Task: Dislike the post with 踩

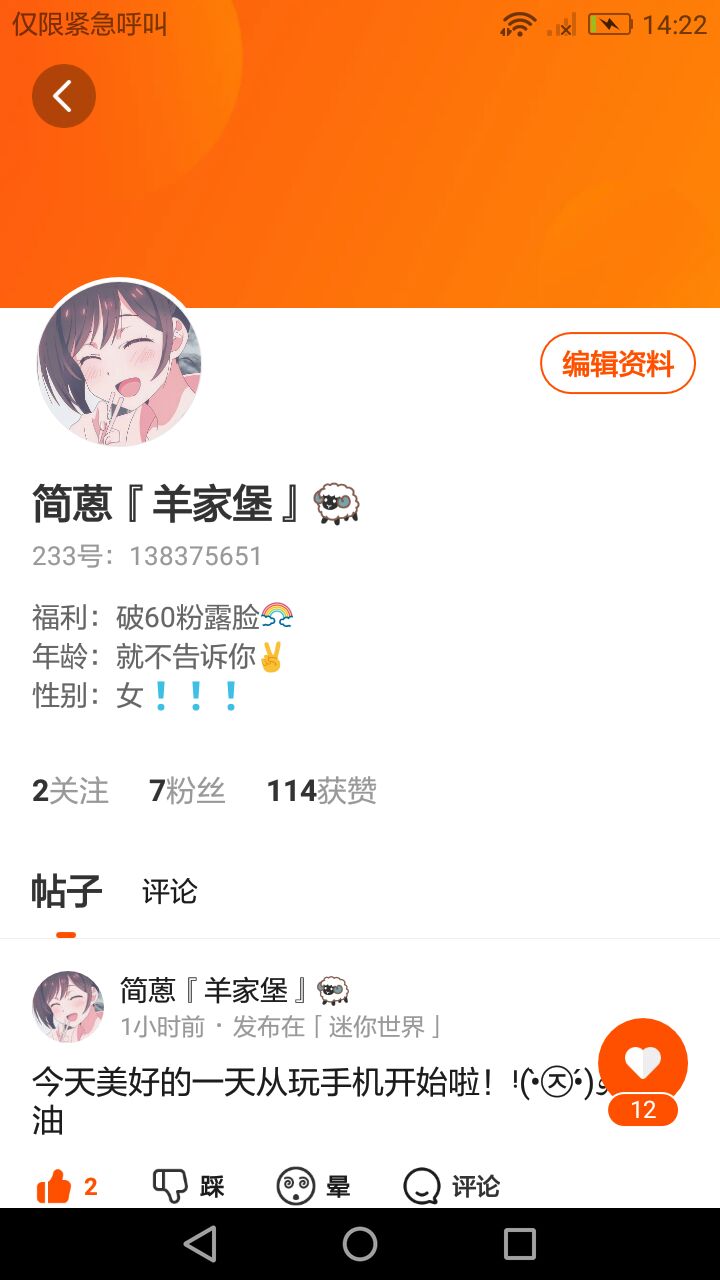Action: point(188,1187)
